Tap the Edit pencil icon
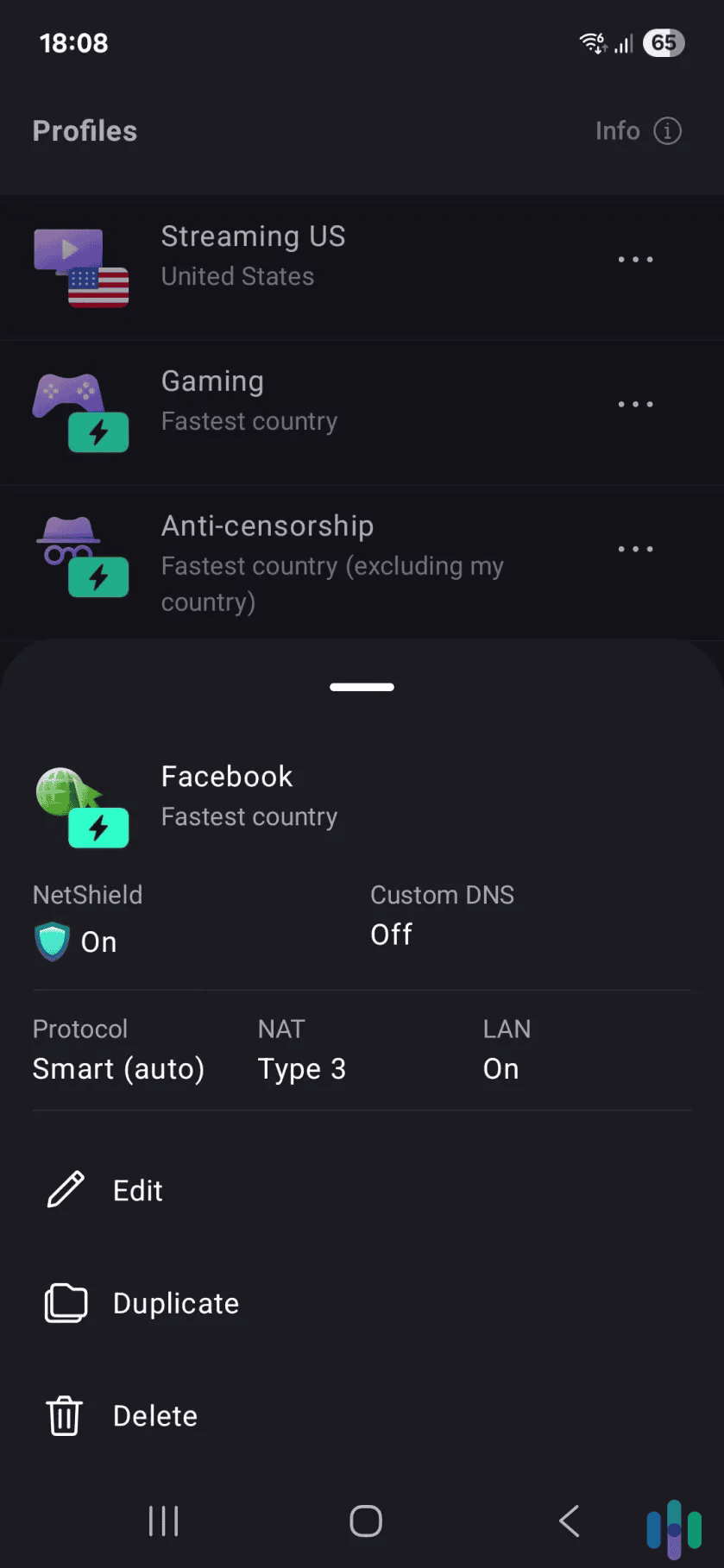724x1568 pixels. tap(64, 1189)
